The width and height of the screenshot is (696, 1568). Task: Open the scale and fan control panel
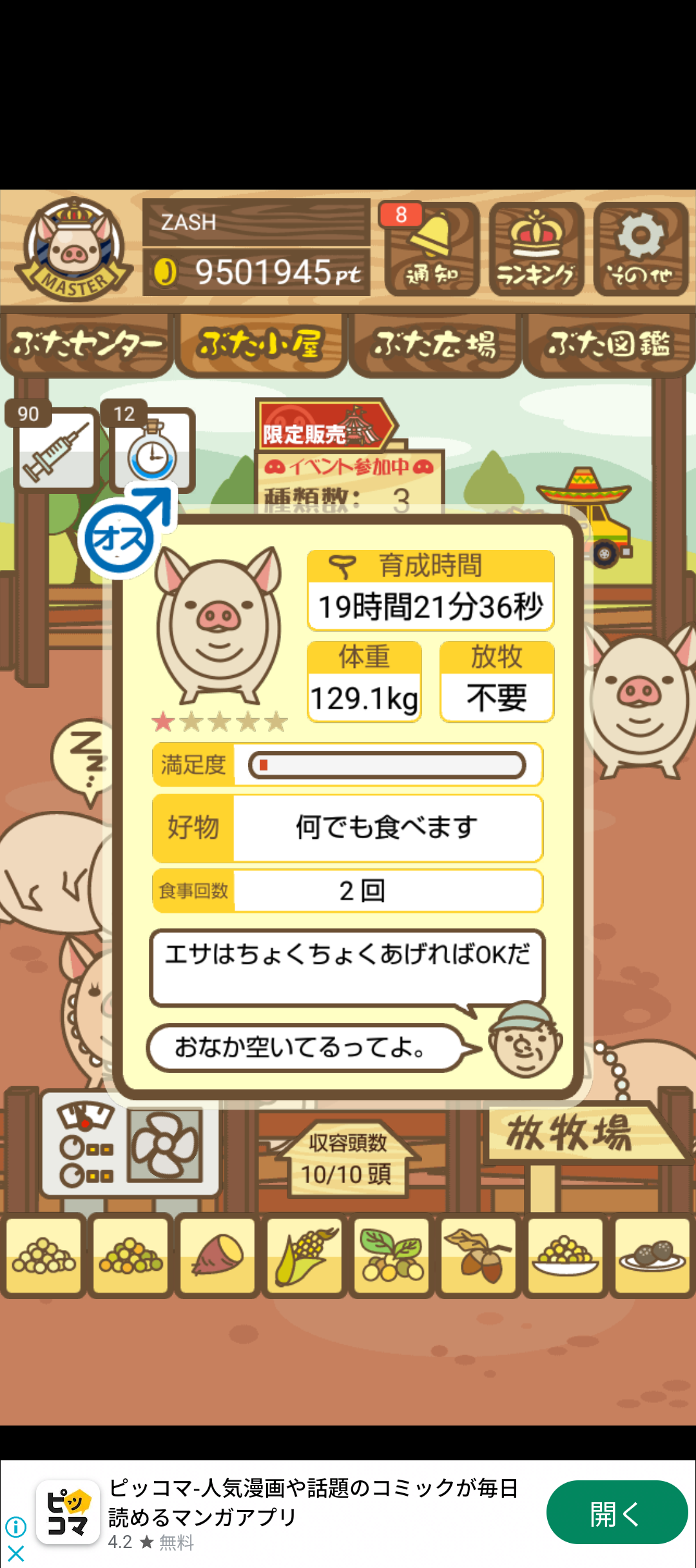[129, 1144]
